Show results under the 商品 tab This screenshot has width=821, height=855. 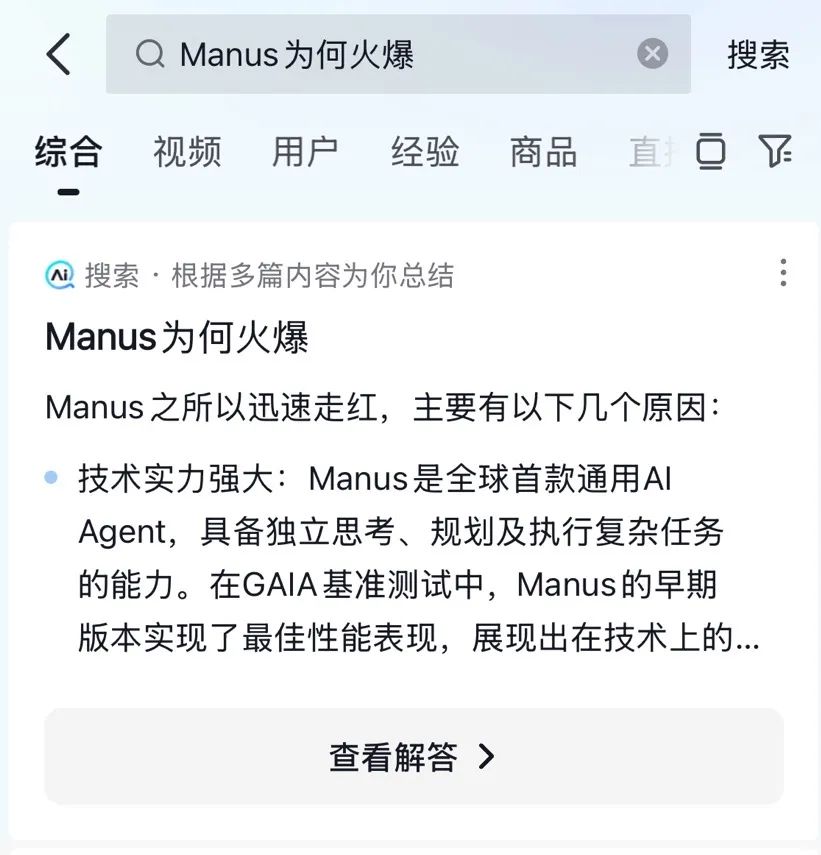point(543,152)
